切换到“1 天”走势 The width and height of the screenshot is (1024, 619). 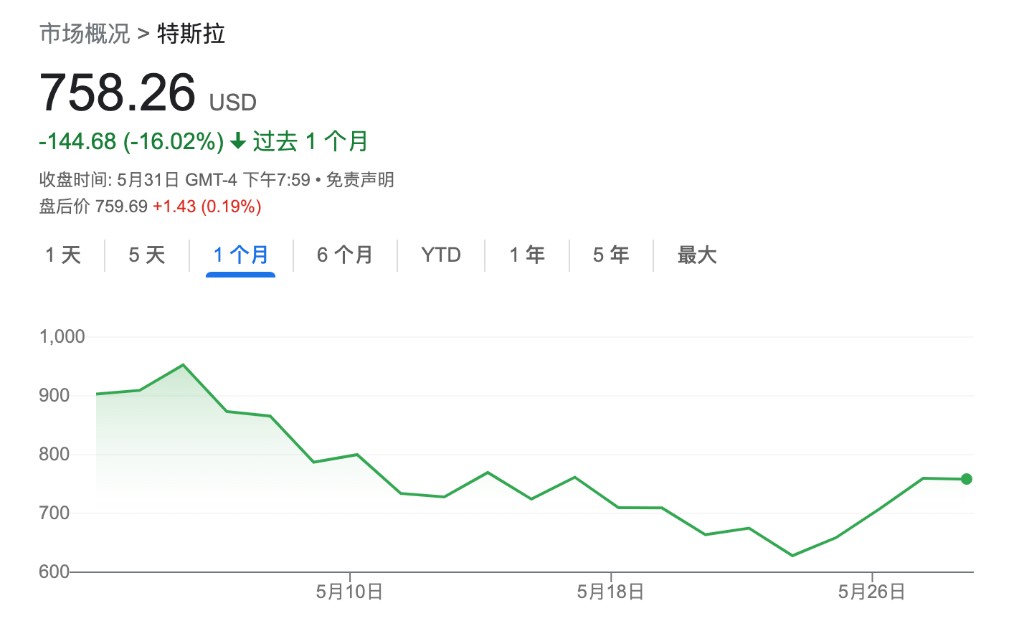pyautogui.click(x=63, y=255)
